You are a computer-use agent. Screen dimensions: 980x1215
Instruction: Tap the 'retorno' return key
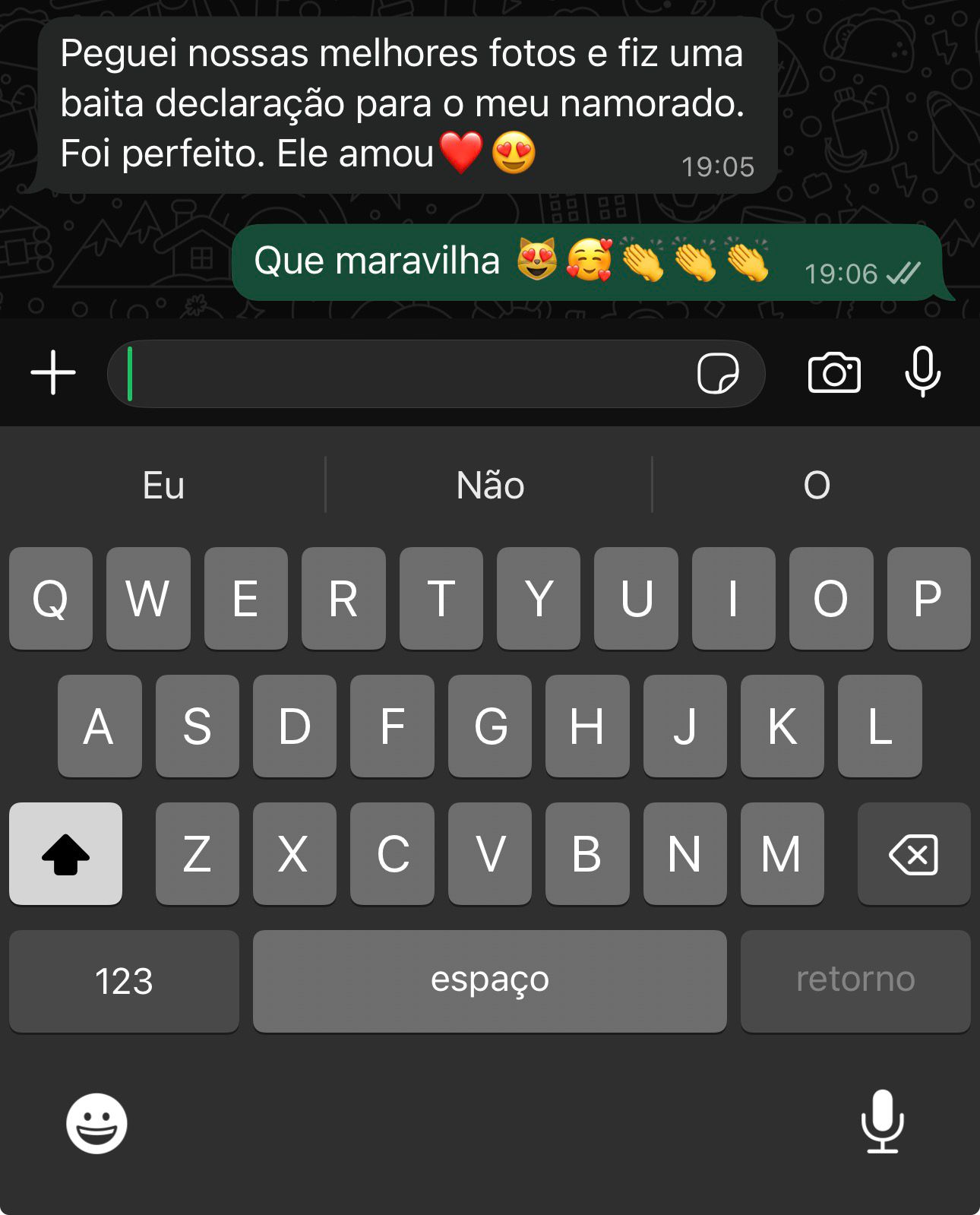pyautogui.click(x=855, y=980)
